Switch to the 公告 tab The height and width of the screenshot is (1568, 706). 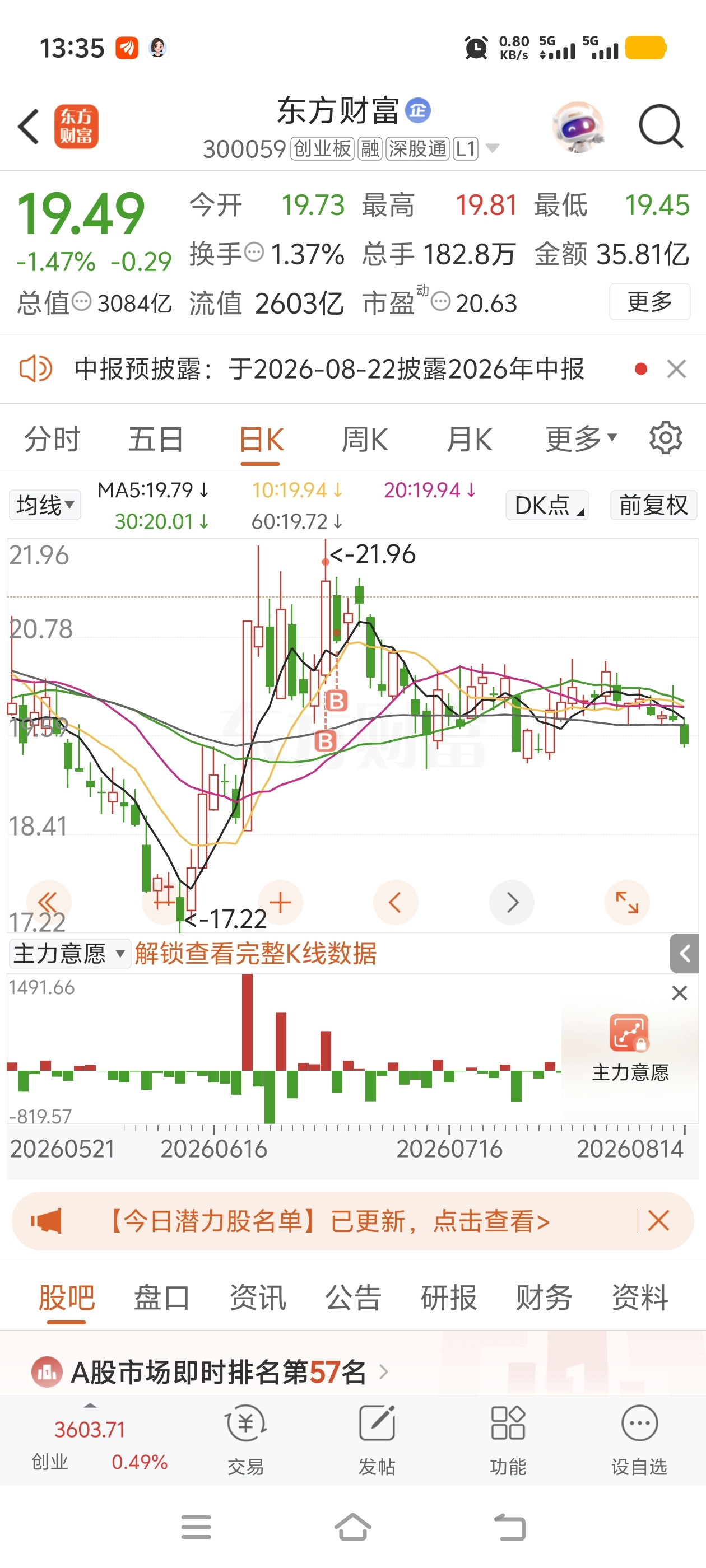pyautogui.click(x=352, y=1296)
